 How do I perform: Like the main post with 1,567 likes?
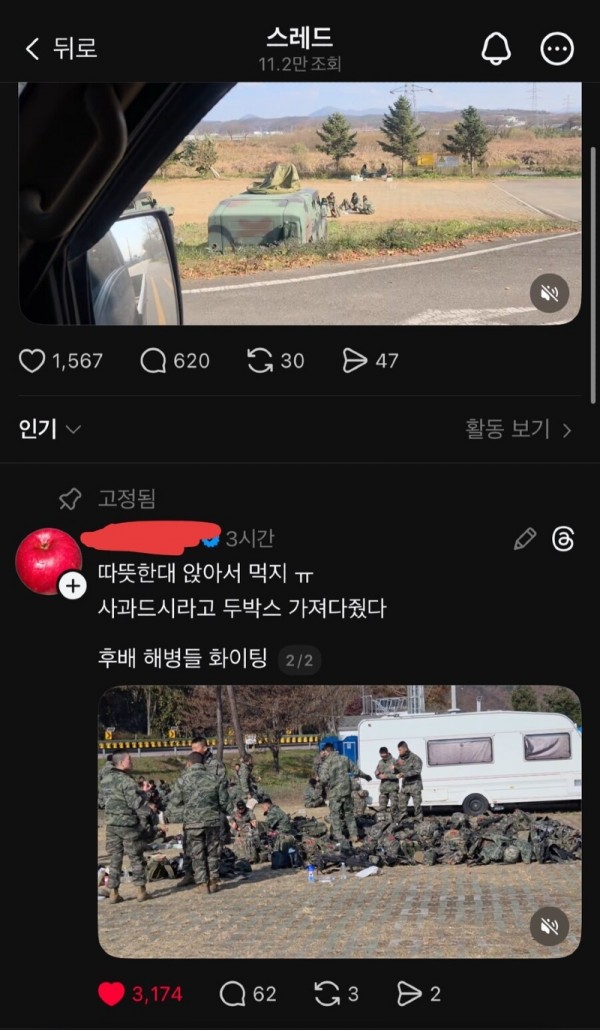(x=33, y=361)
